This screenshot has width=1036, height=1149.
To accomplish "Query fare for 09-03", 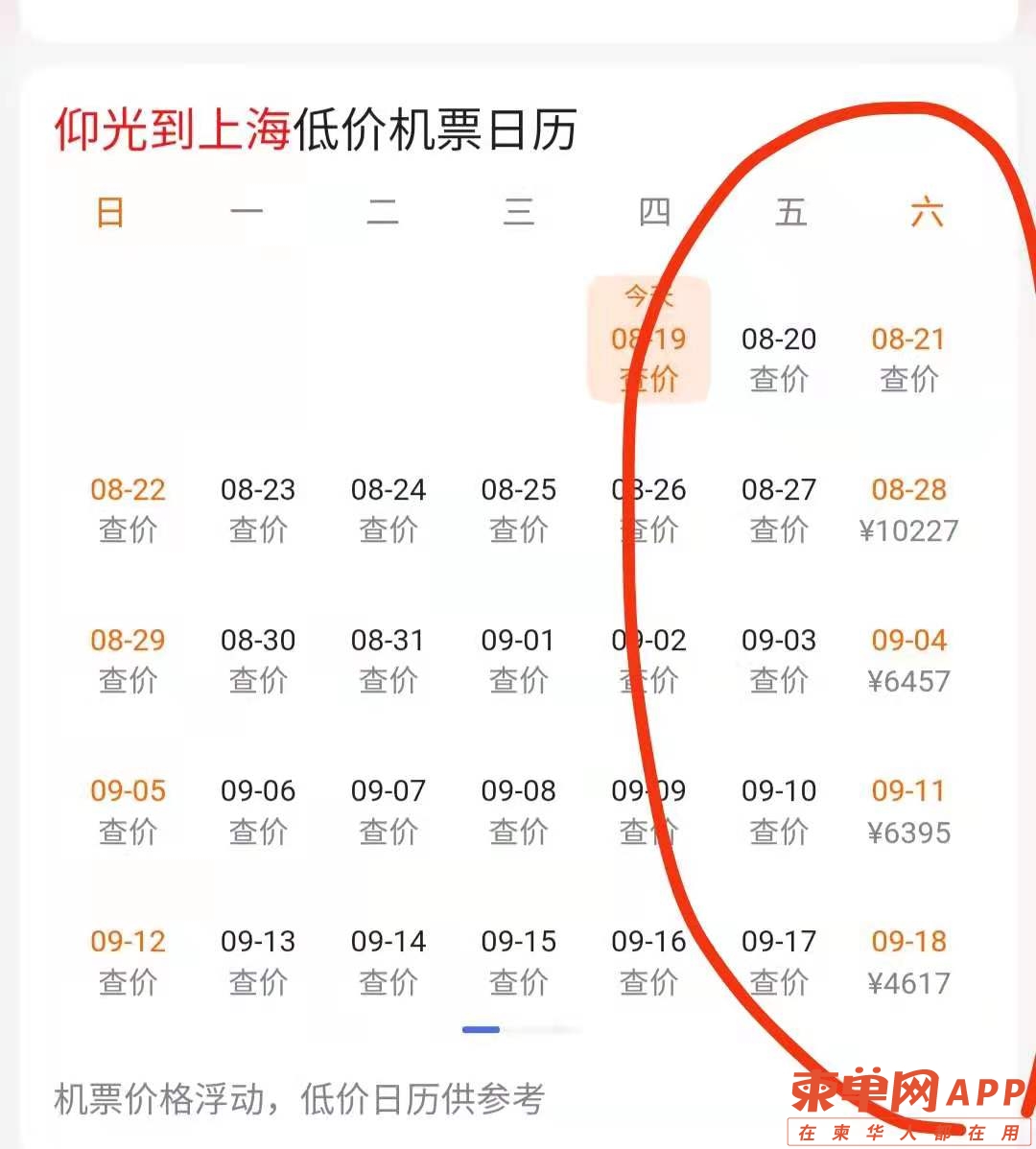I will tap(778, 660).
